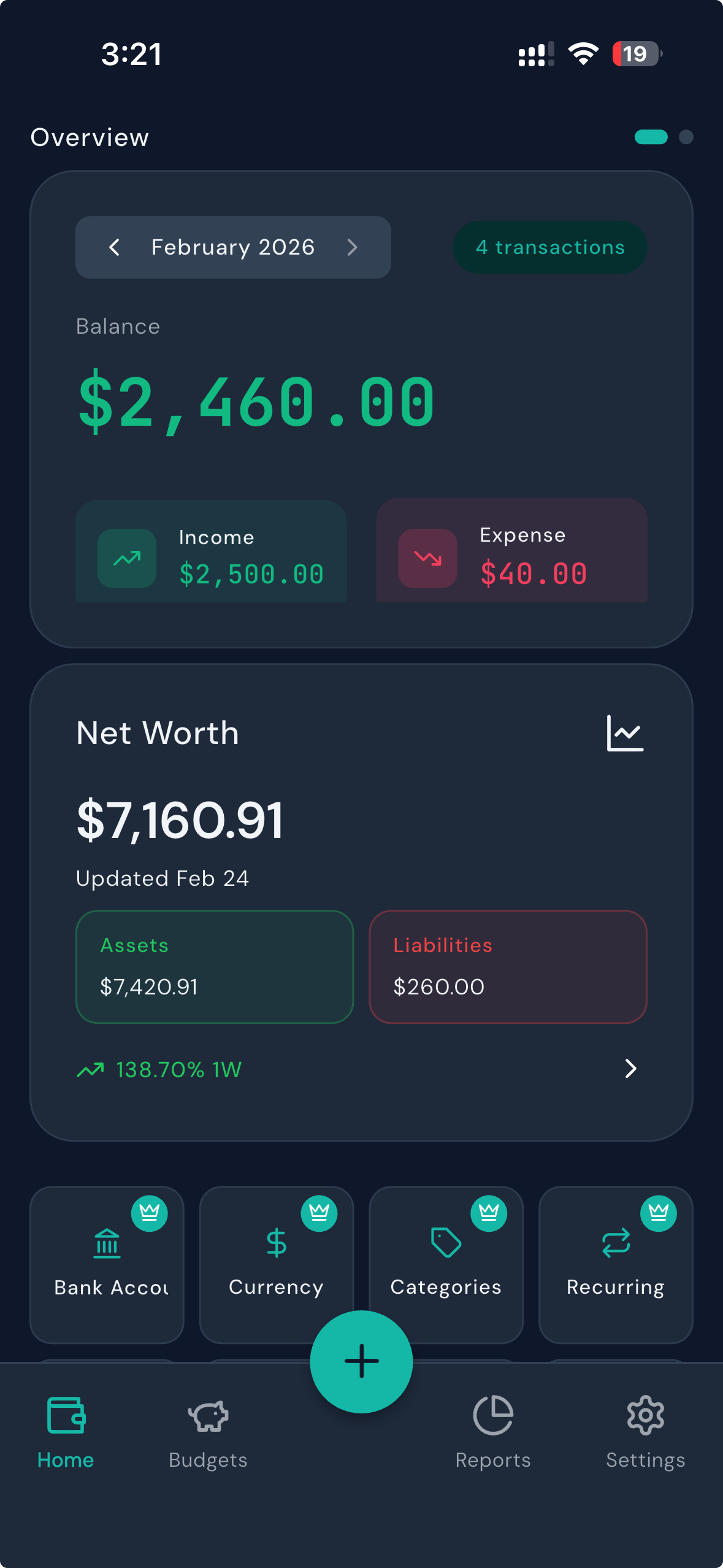Tap the premium crown badge on Currency
The height and width of the screenshot is (1568, 723).
[319, 1213]
